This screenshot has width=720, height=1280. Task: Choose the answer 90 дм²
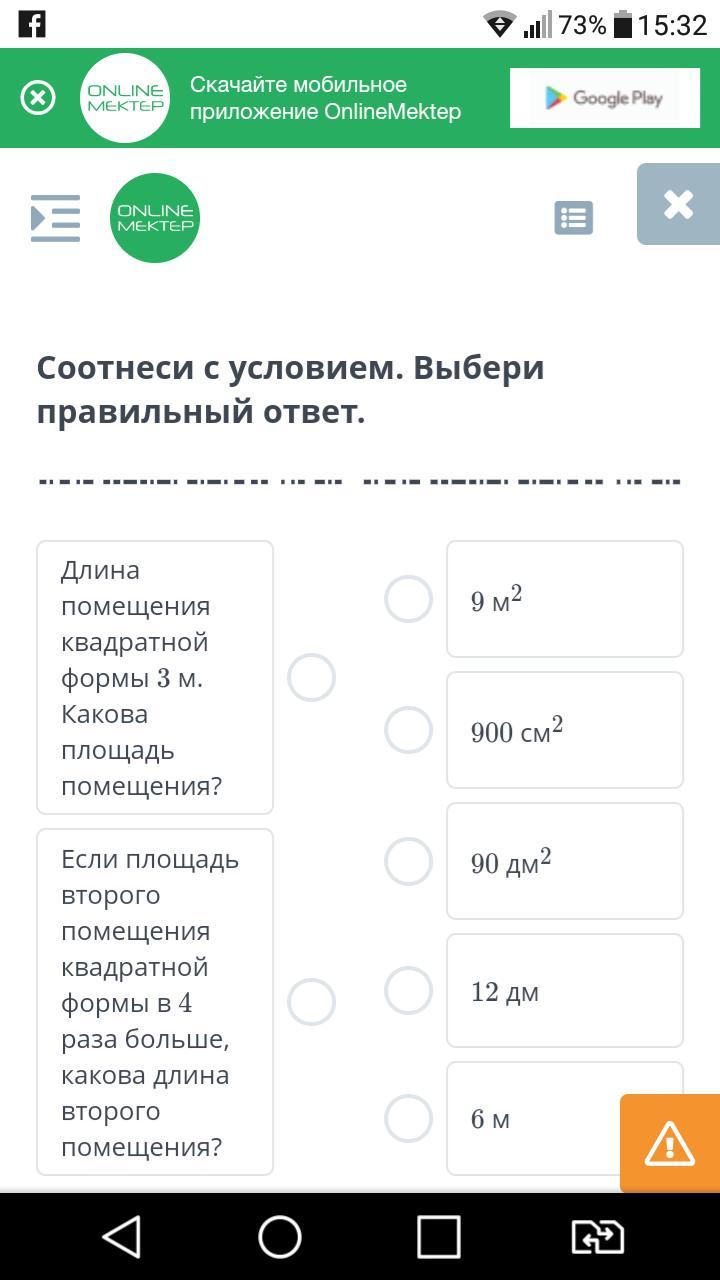pyautogui.click(x=565, y=861)
